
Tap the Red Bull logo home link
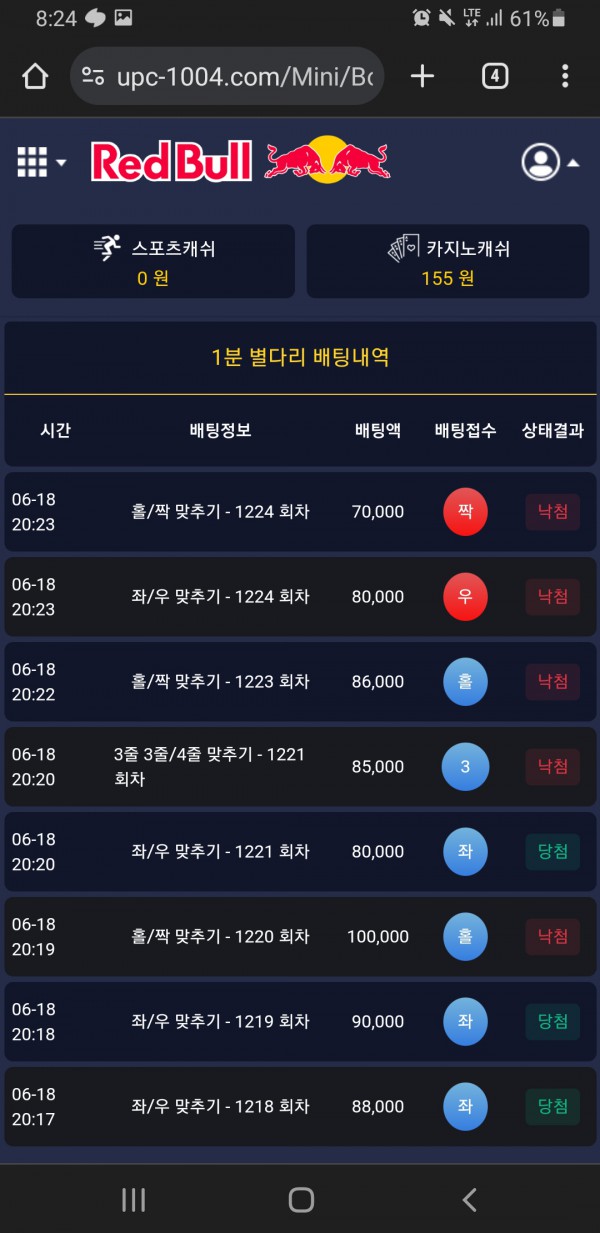(240, 161)
